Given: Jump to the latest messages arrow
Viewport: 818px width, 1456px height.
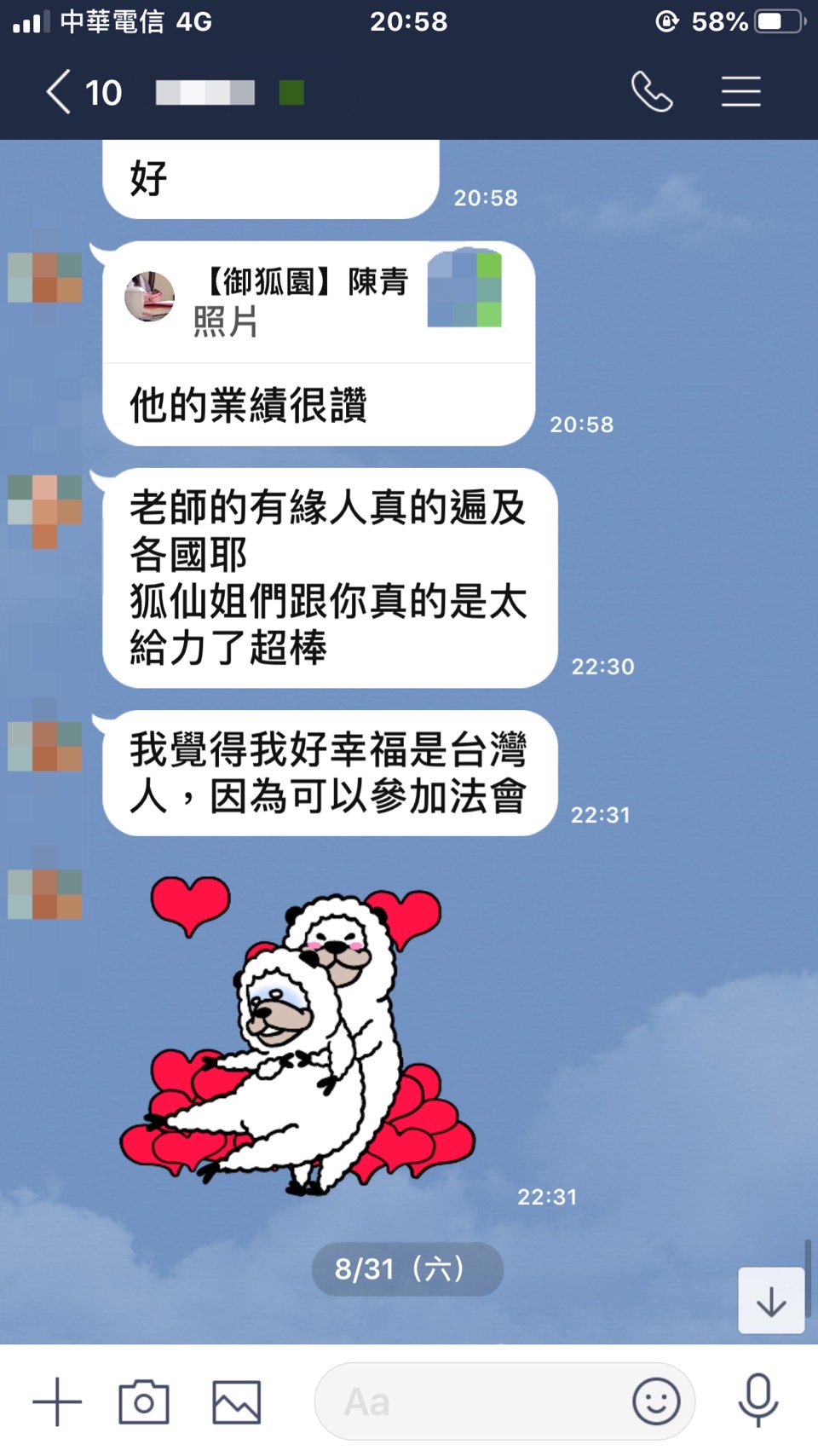Looking at the screenshot, I should (x=771, y=1301).
